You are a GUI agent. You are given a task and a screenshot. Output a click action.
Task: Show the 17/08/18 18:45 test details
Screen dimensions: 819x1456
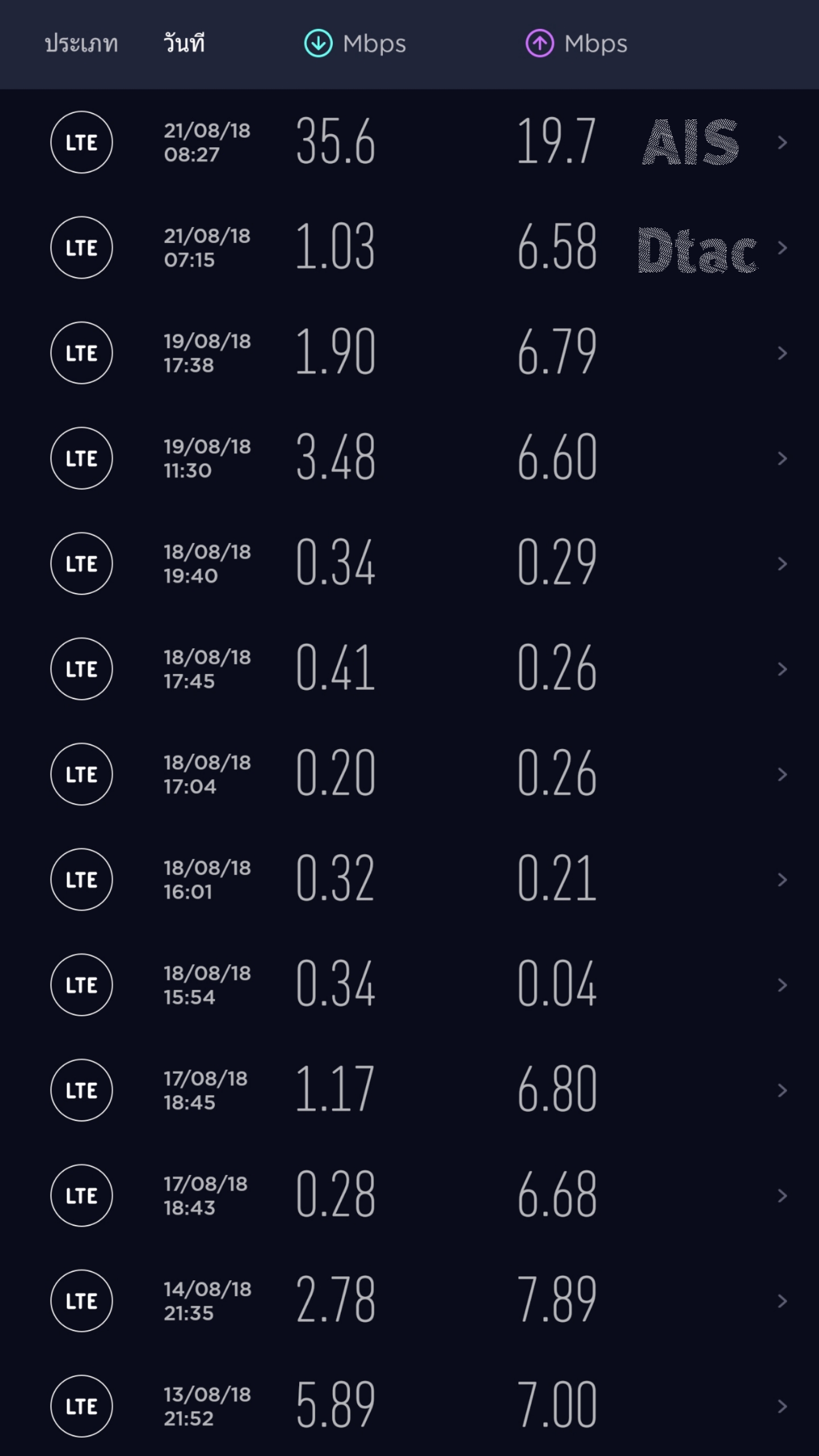click(x=409, y=1090)
